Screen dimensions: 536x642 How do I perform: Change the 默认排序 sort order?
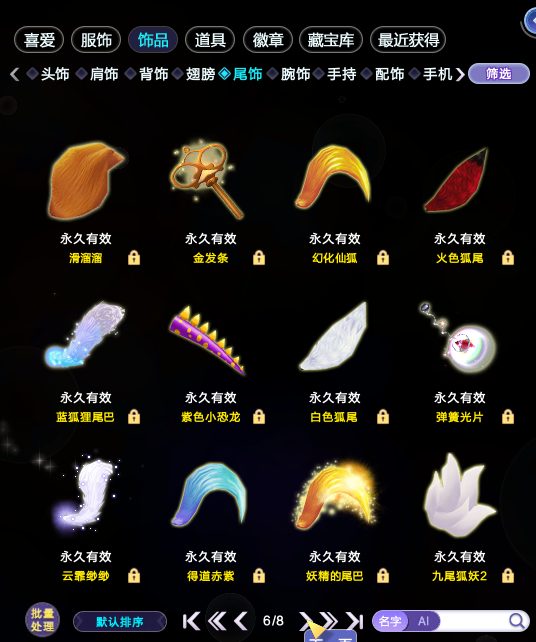click(120, 622)
